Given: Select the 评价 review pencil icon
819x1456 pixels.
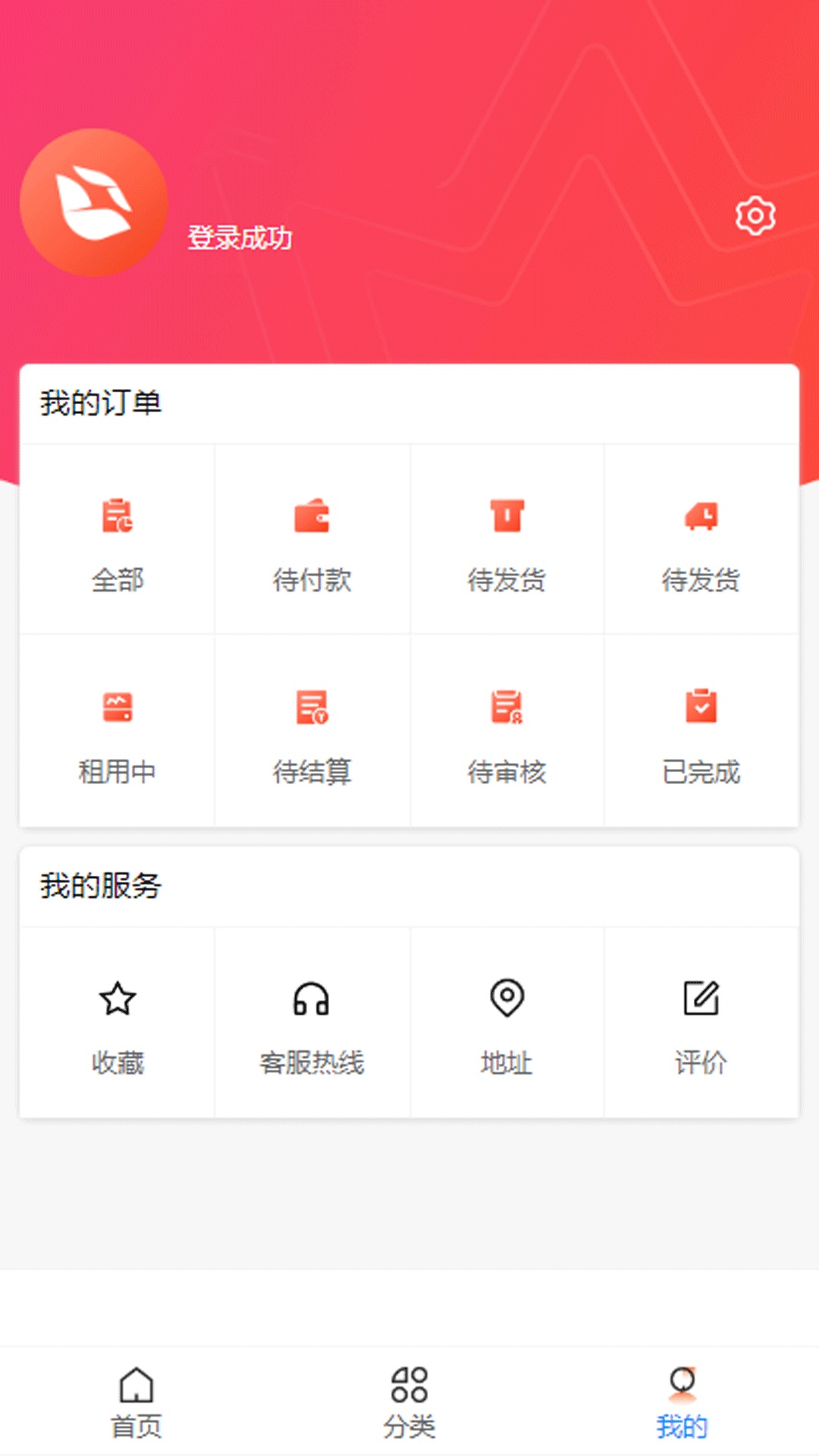Looking at the screenshot, I should [x=702, y=999].
